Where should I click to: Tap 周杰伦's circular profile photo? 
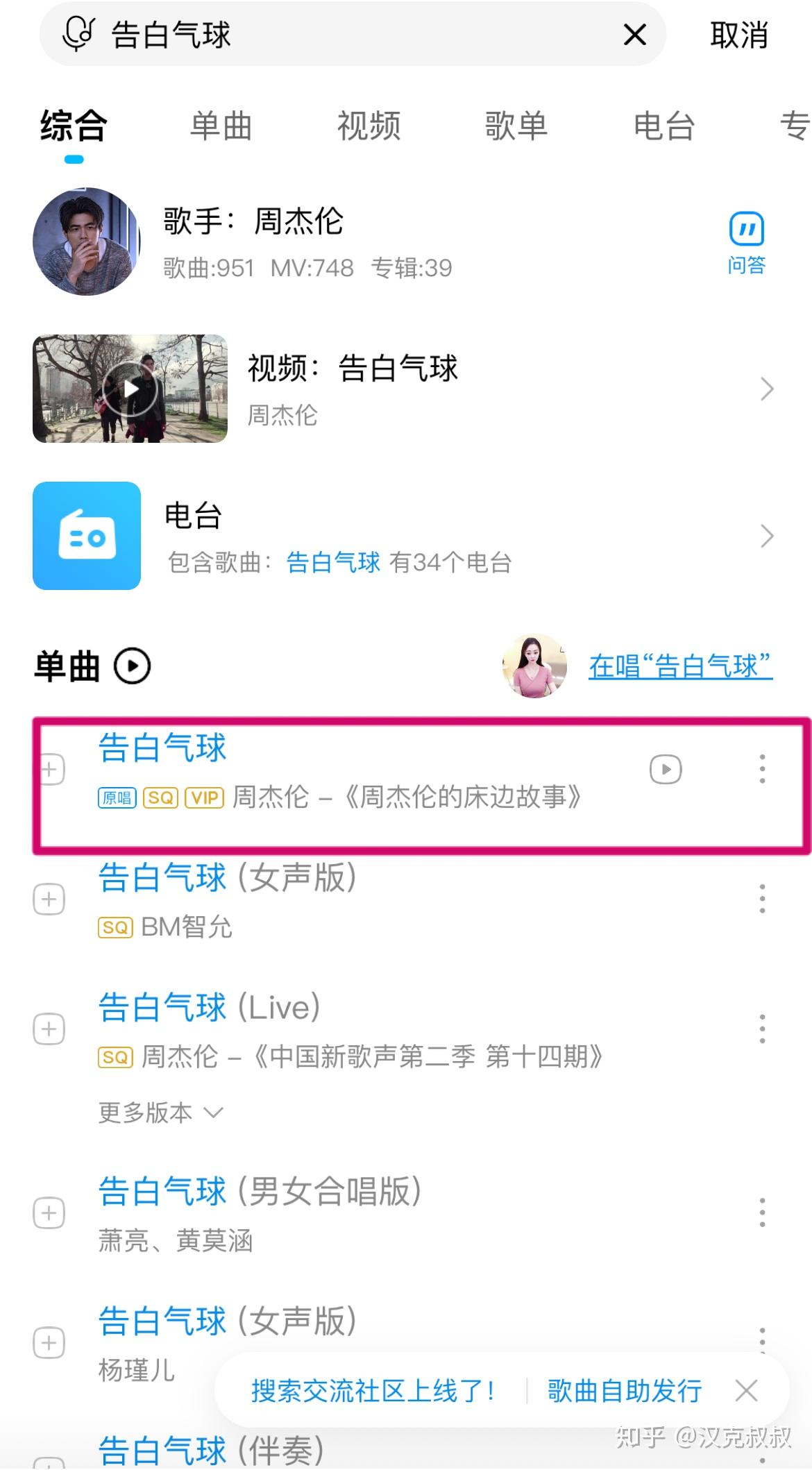click(x=87, y=242)
